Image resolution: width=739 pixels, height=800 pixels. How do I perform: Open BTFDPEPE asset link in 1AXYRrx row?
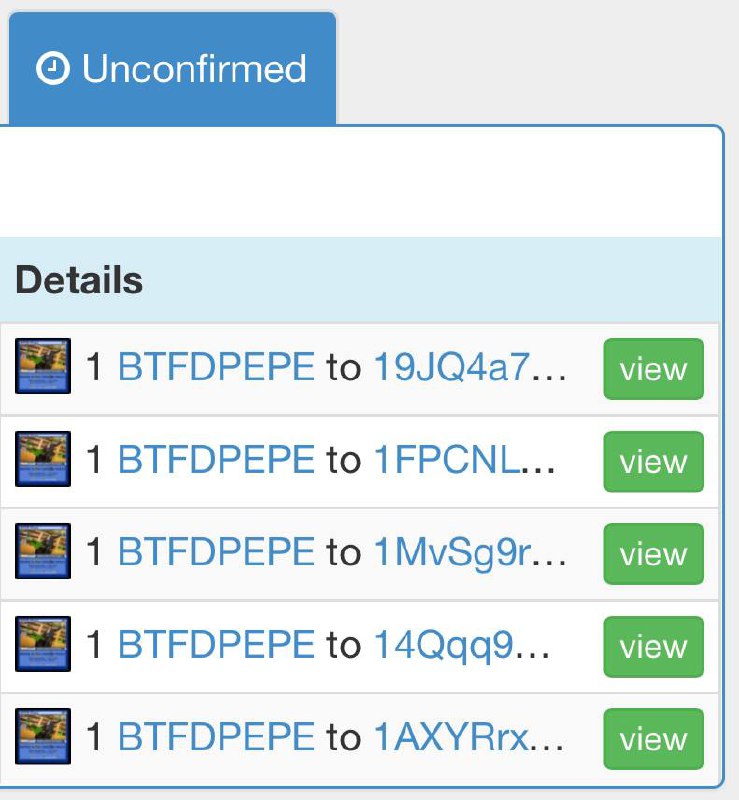[216, 739]
